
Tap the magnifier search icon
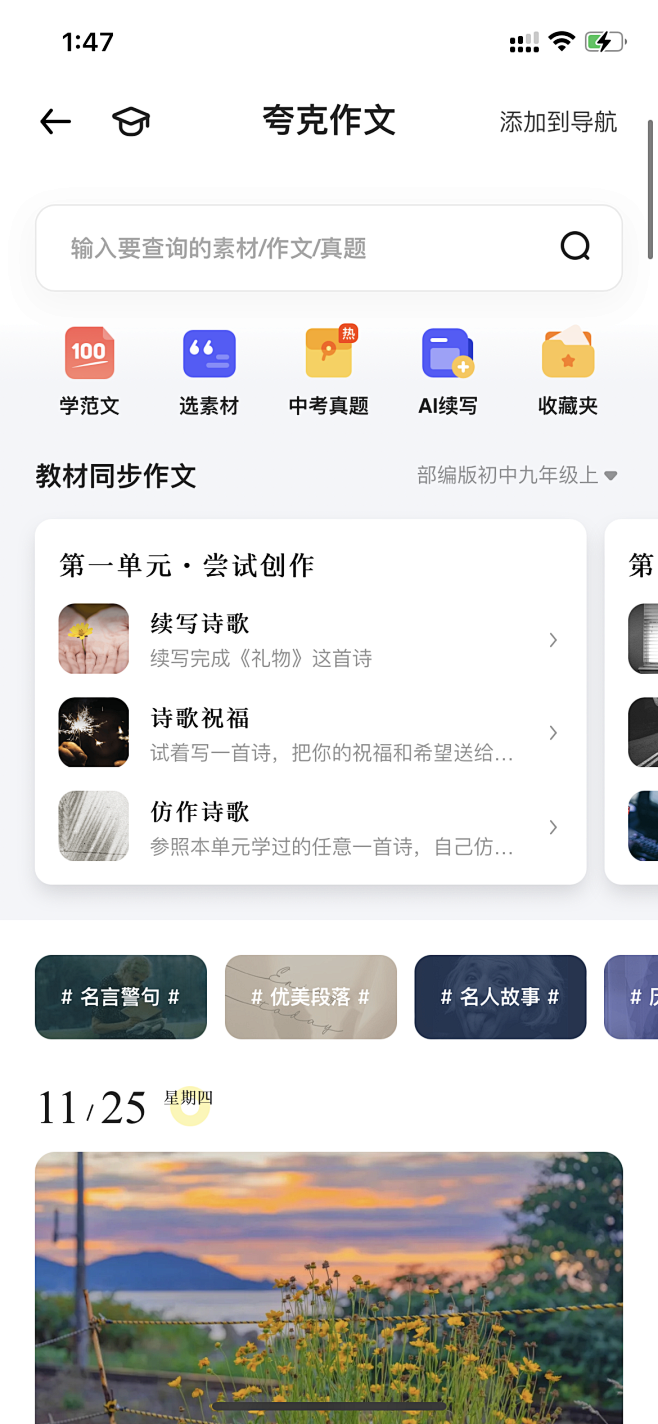point(575,246)
